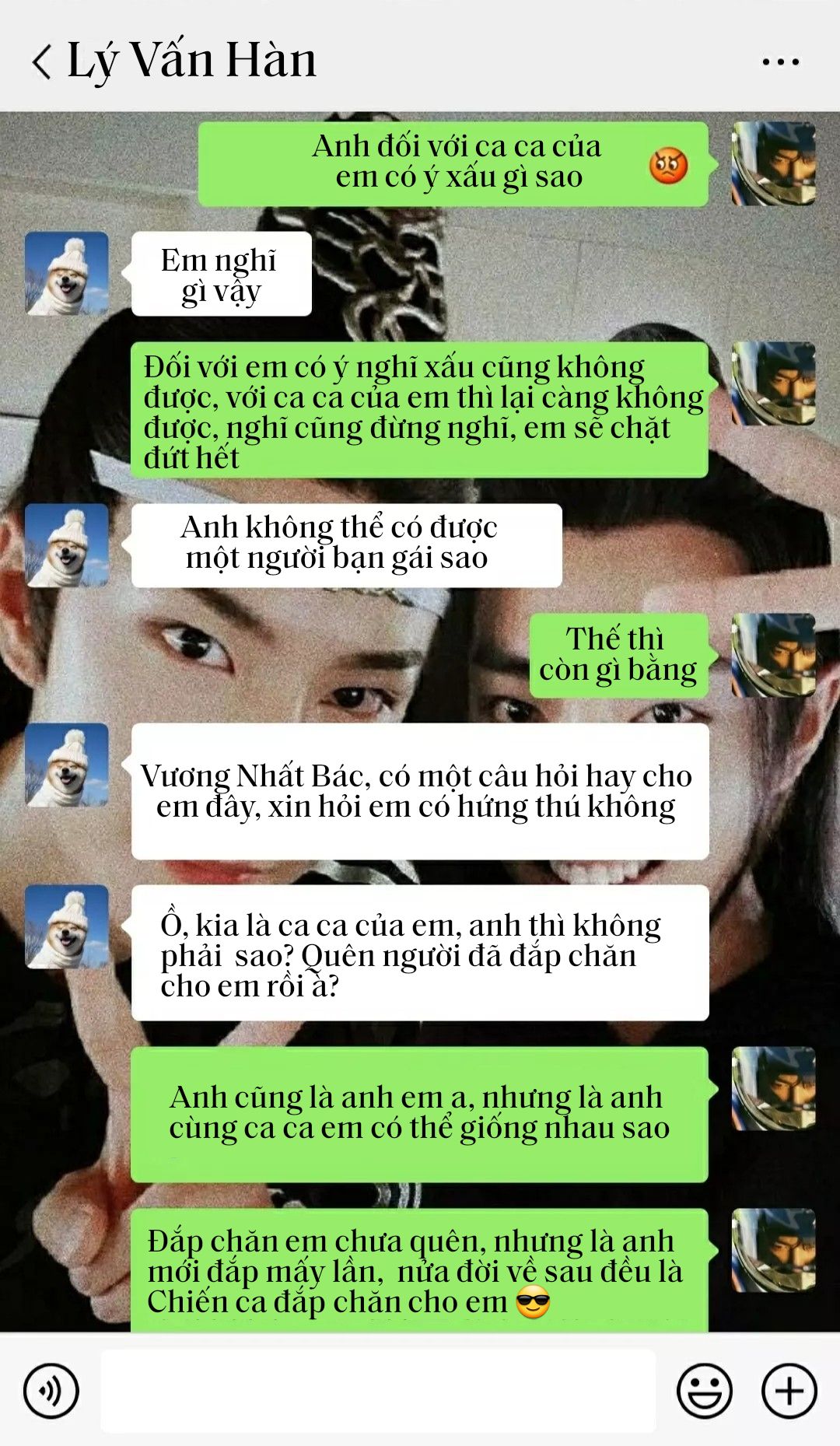Screen dimensions: 840x1446
Task: Focus the message text field
Action: point(378,1390)
